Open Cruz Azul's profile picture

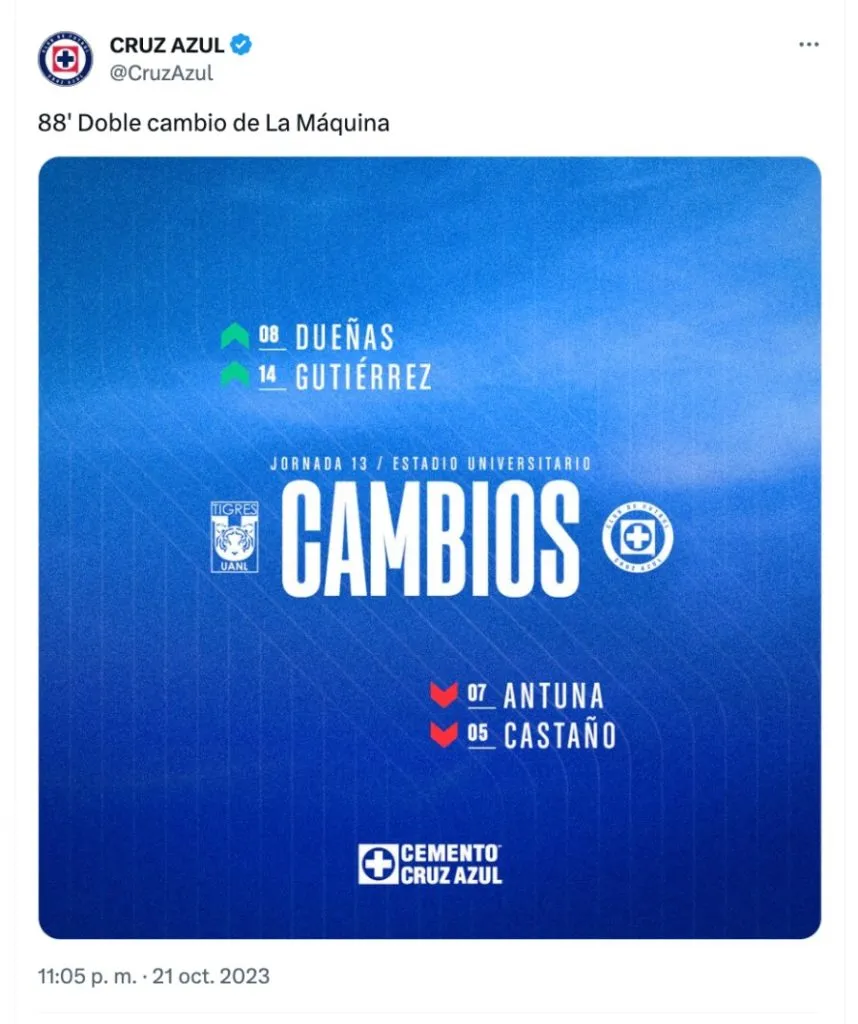point(65,58)
